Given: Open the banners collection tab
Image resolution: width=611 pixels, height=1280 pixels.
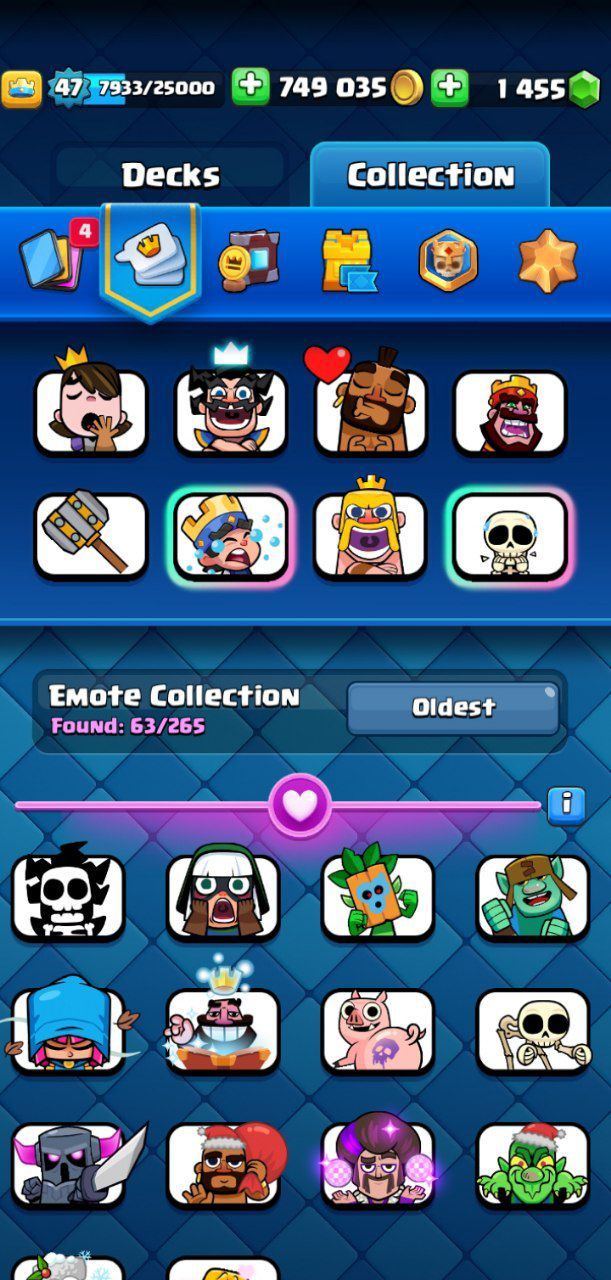Looking at the screenshot, I should coord(248,260).
